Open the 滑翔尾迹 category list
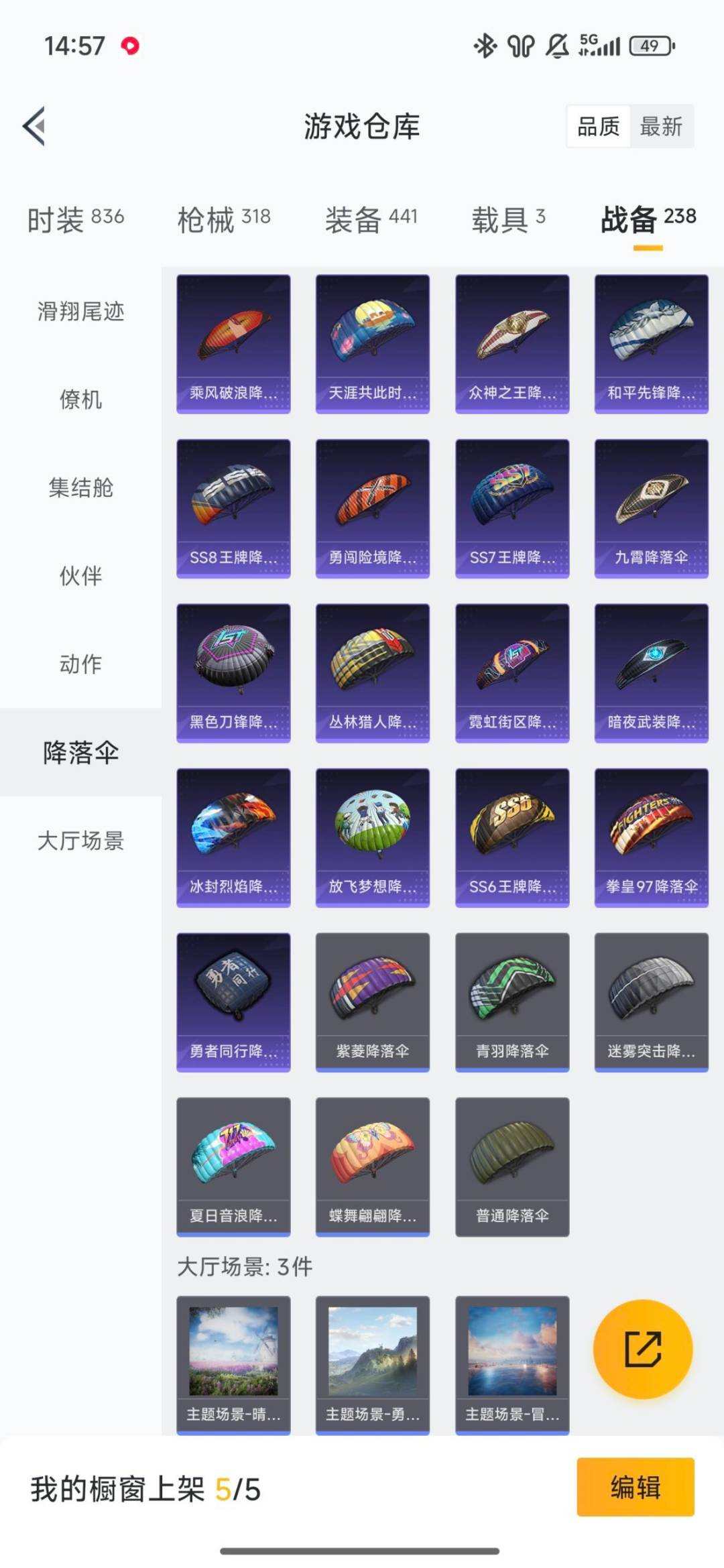 [x=80, y=312]
